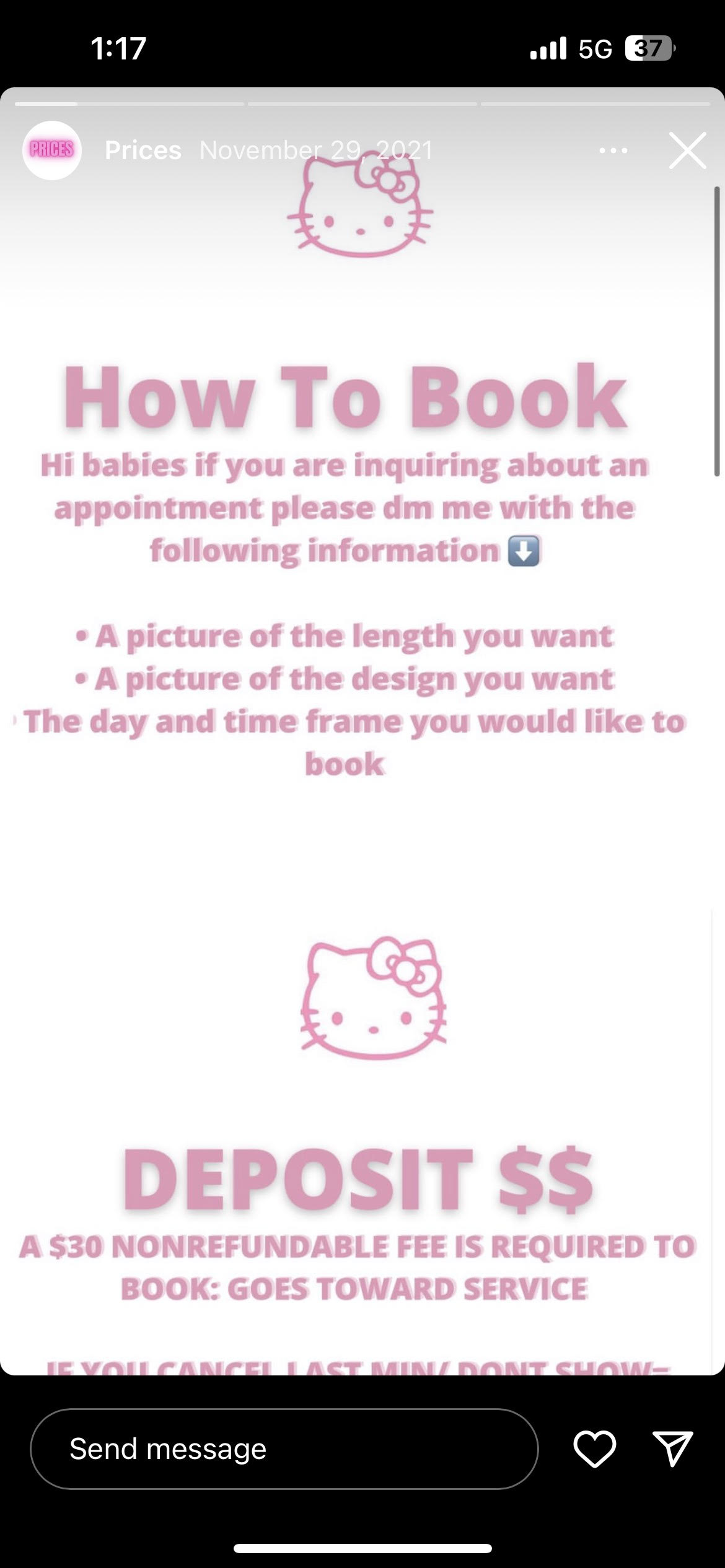Open the three-dot options menu
The height and width of the screenshot is (1568, 725).
point(613,150)
